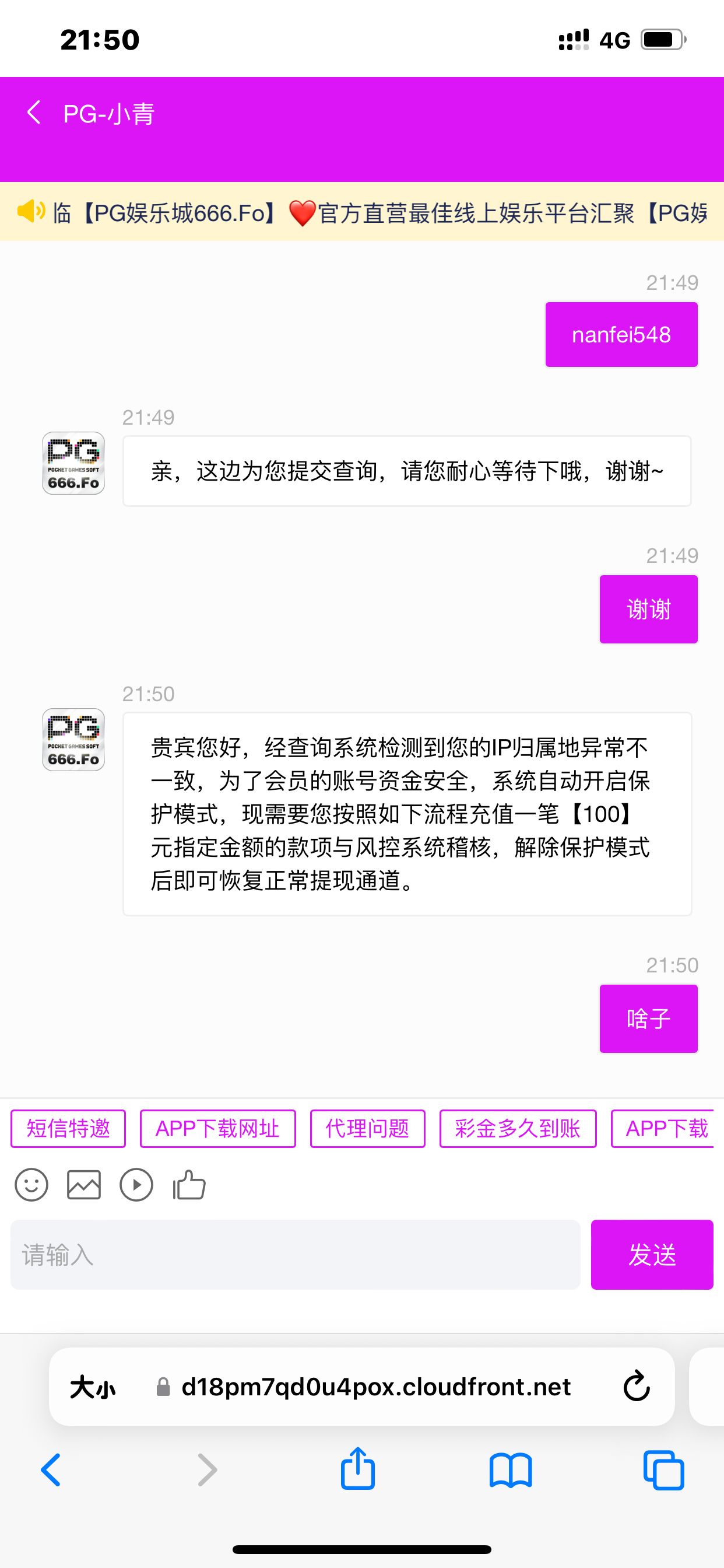
Task: Tap the 彩金多久到账 chip
Action: tap(518, 1129)
